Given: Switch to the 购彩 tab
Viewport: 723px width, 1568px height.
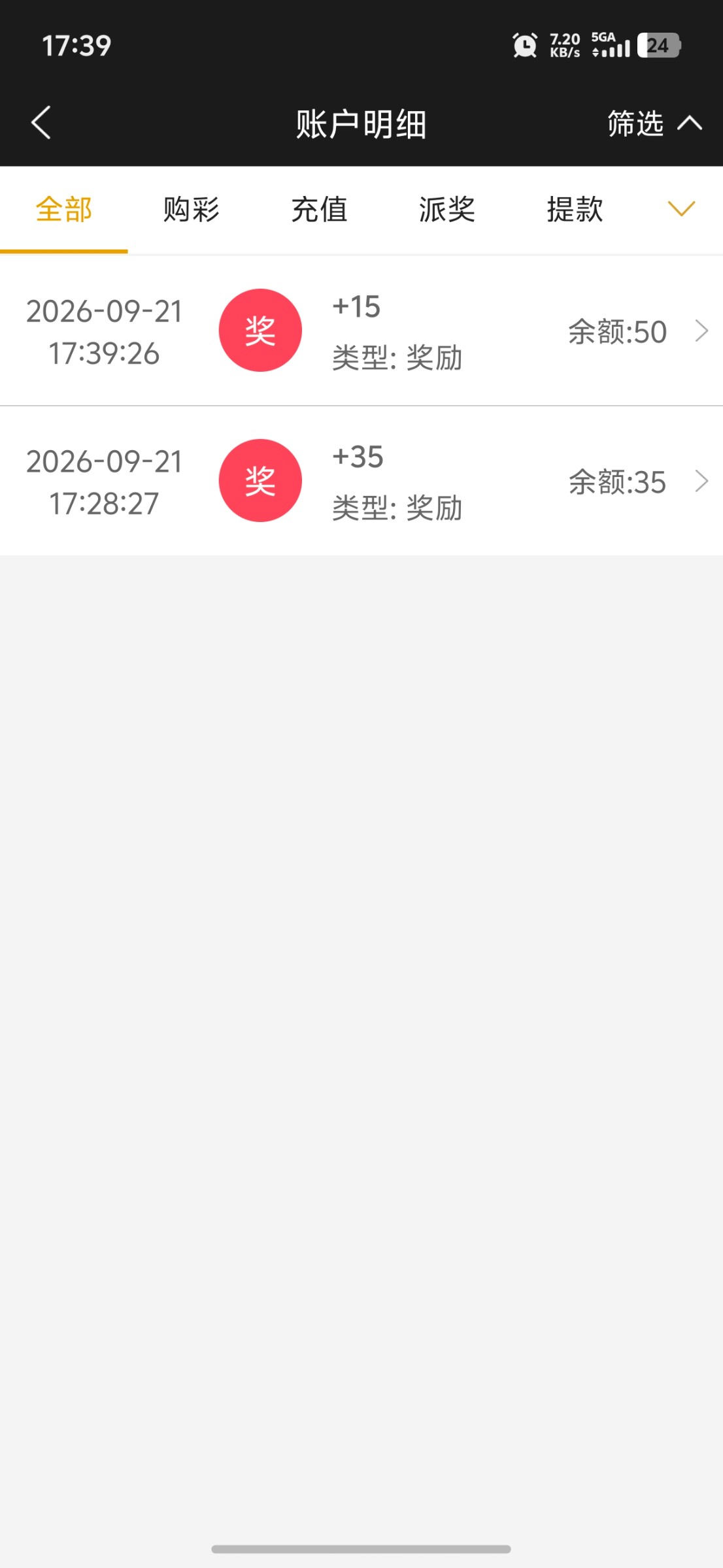Looking at the screenshot, I should point(192,210).
